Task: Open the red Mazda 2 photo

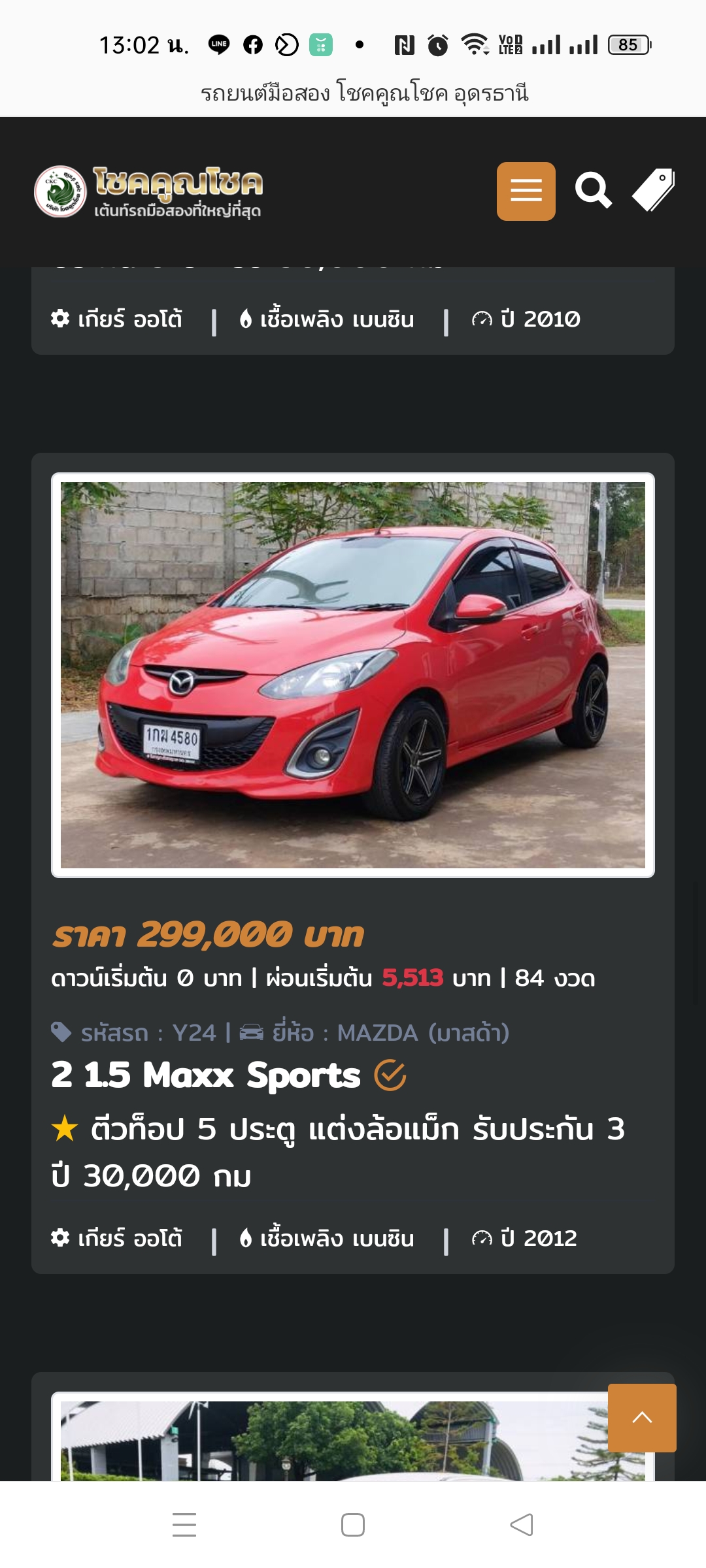Action: [353, 675]
